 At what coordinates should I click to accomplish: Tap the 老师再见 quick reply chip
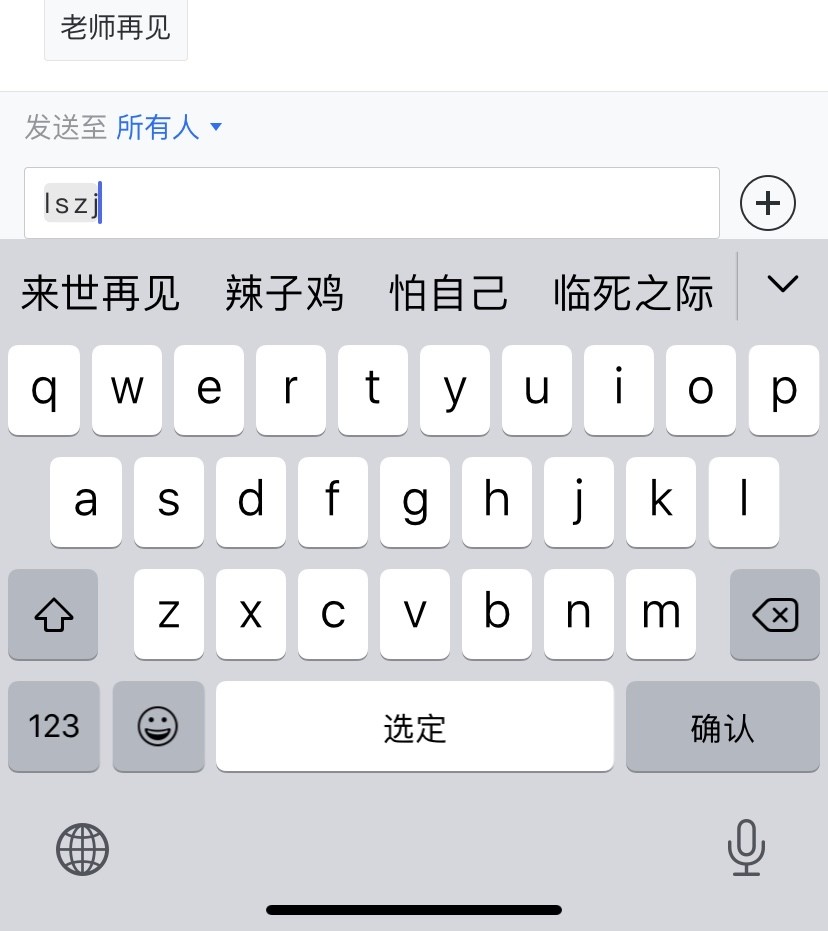(x=116, y=28)
